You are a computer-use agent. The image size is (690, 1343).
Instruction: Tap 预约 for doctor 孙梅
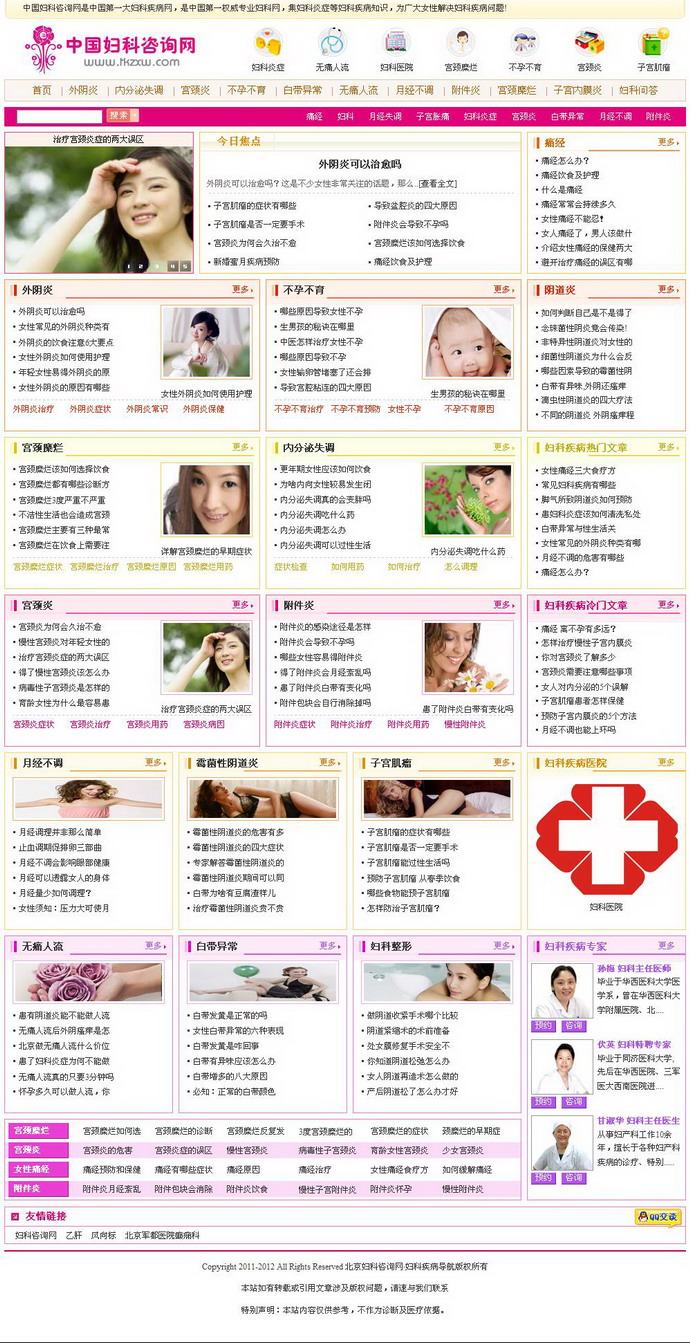(x=543, y=1026)
